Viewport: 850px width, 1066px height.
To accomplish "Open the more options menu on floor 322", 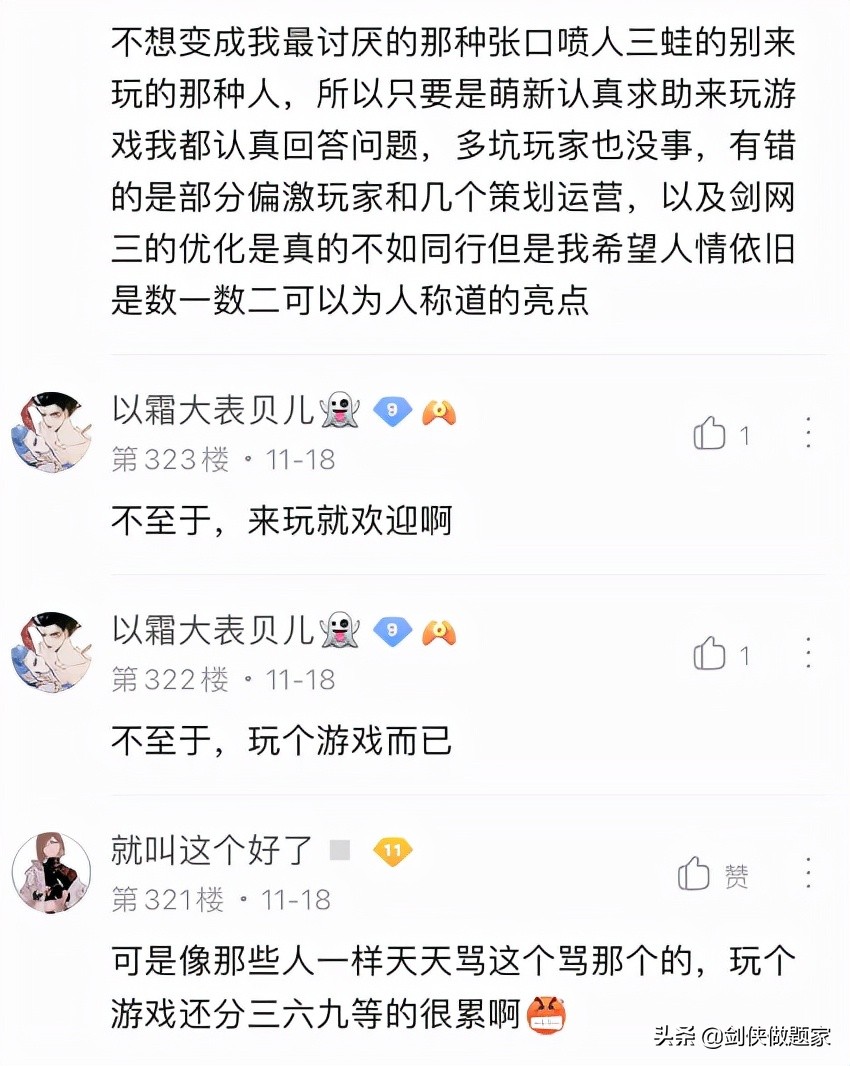I will (x=807, y=655).
